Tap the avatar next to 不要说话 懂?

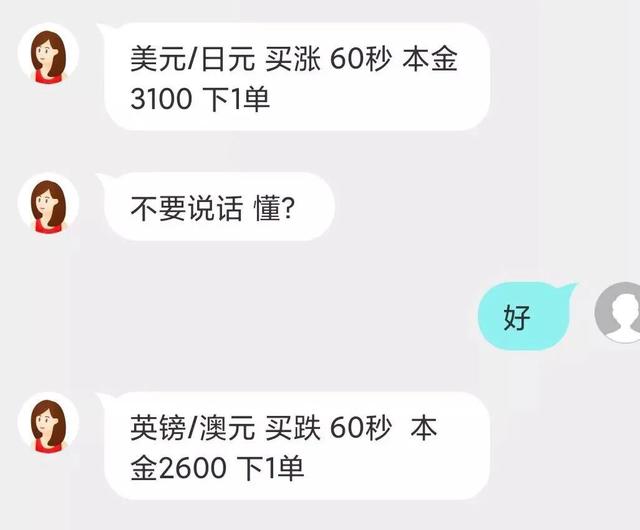(x=49, y=204)
